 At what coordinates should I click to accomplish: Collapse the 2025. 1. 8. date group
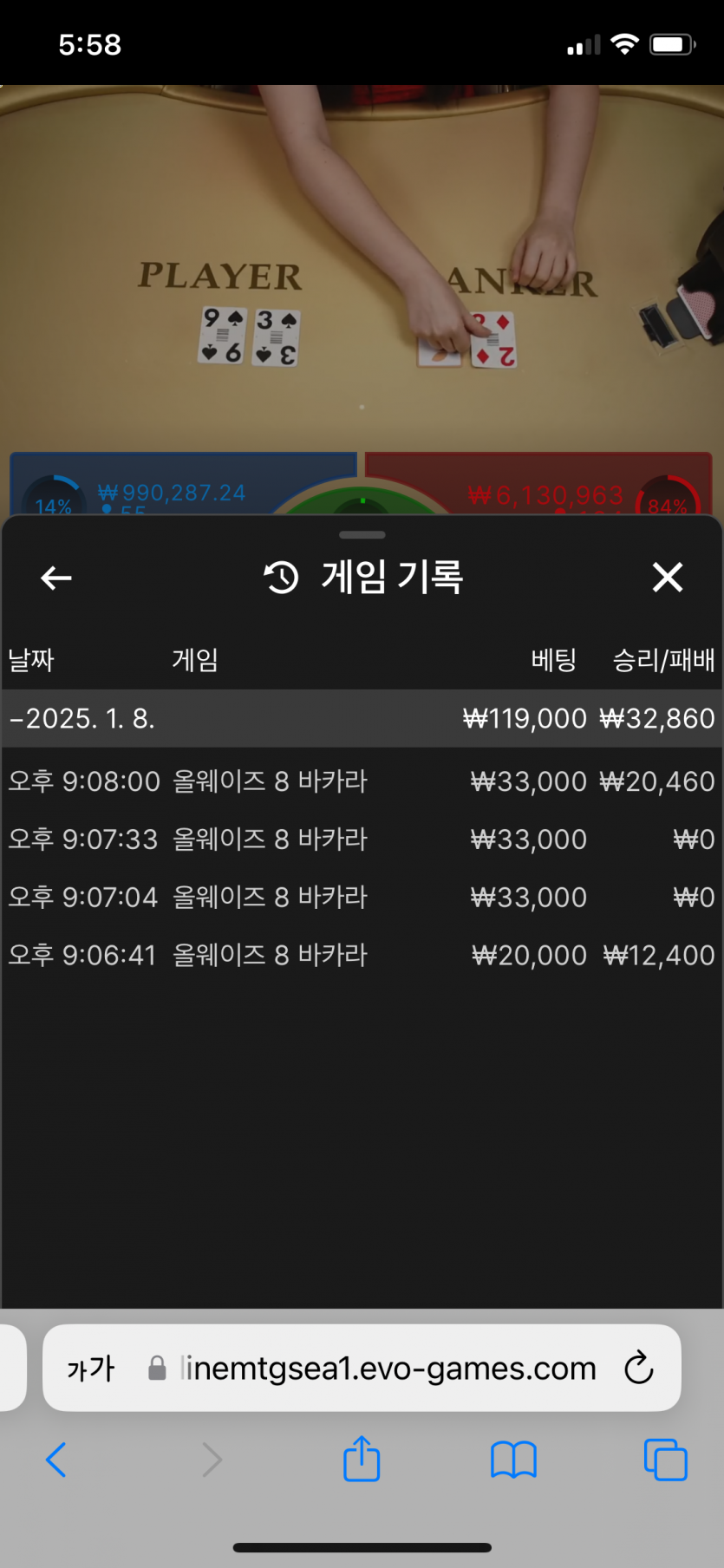[x=362, y=718]
